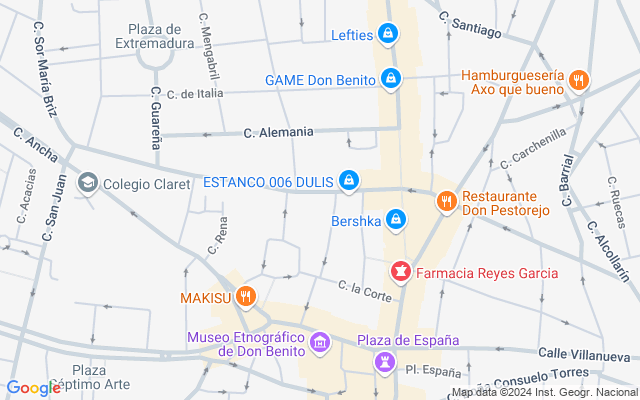
Task: Select the GAME Don Benito store pin
Action: (390, 78)
